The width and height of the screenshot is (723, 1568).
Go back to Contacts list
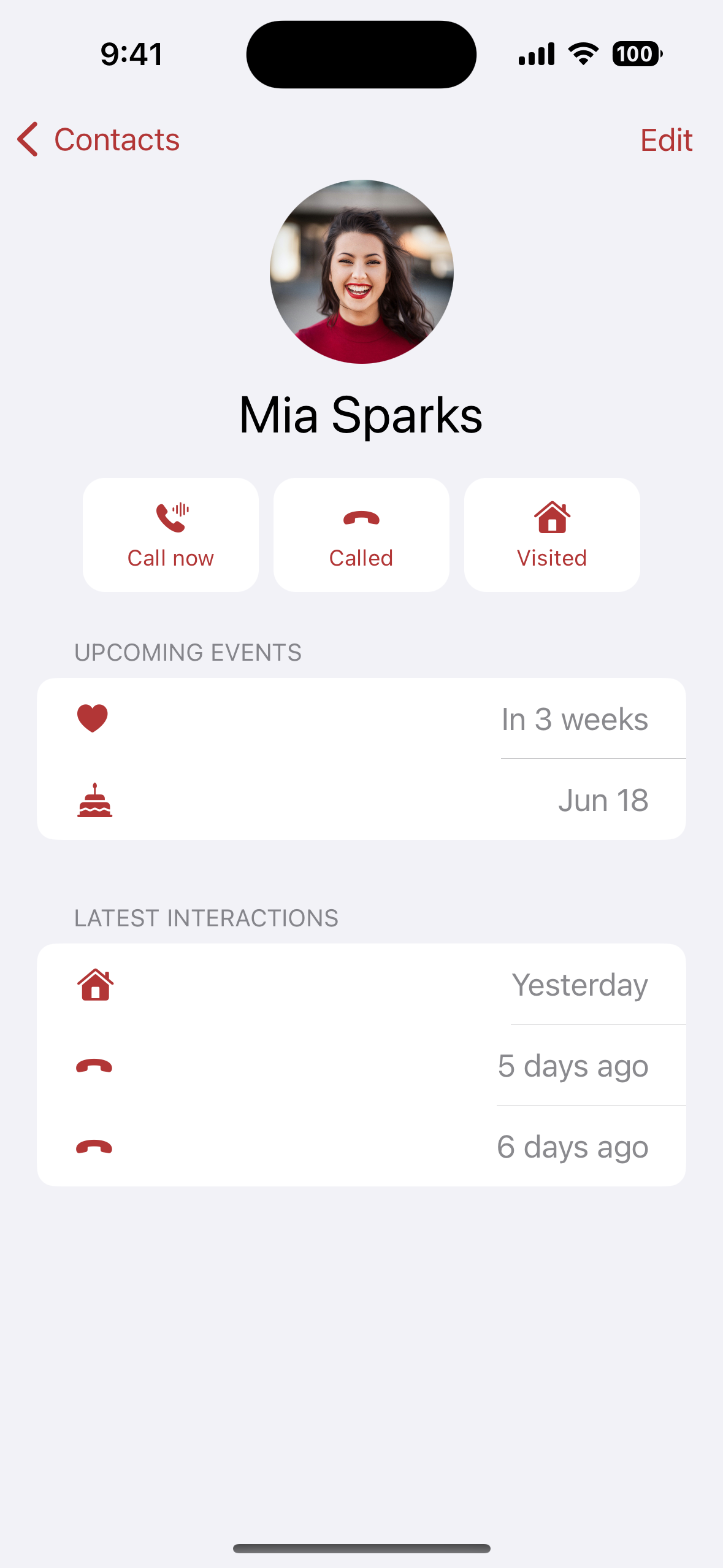click(x=99, y=140)
